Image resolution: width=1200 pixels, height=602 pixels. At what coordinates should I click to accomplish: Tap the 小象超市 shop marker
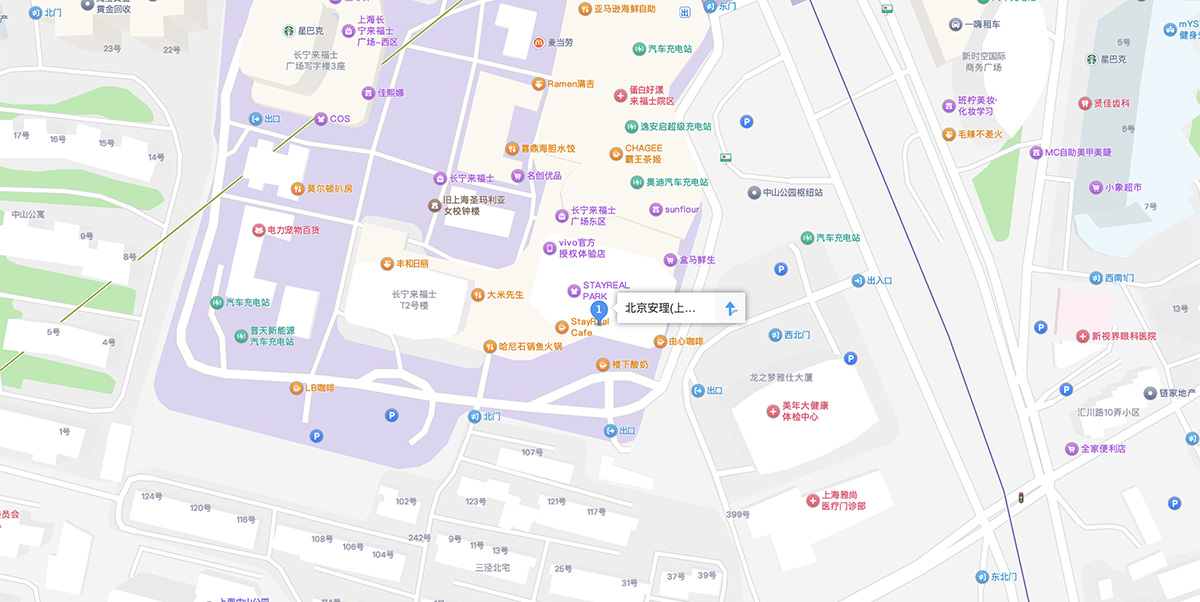[x=1096, y=187]
